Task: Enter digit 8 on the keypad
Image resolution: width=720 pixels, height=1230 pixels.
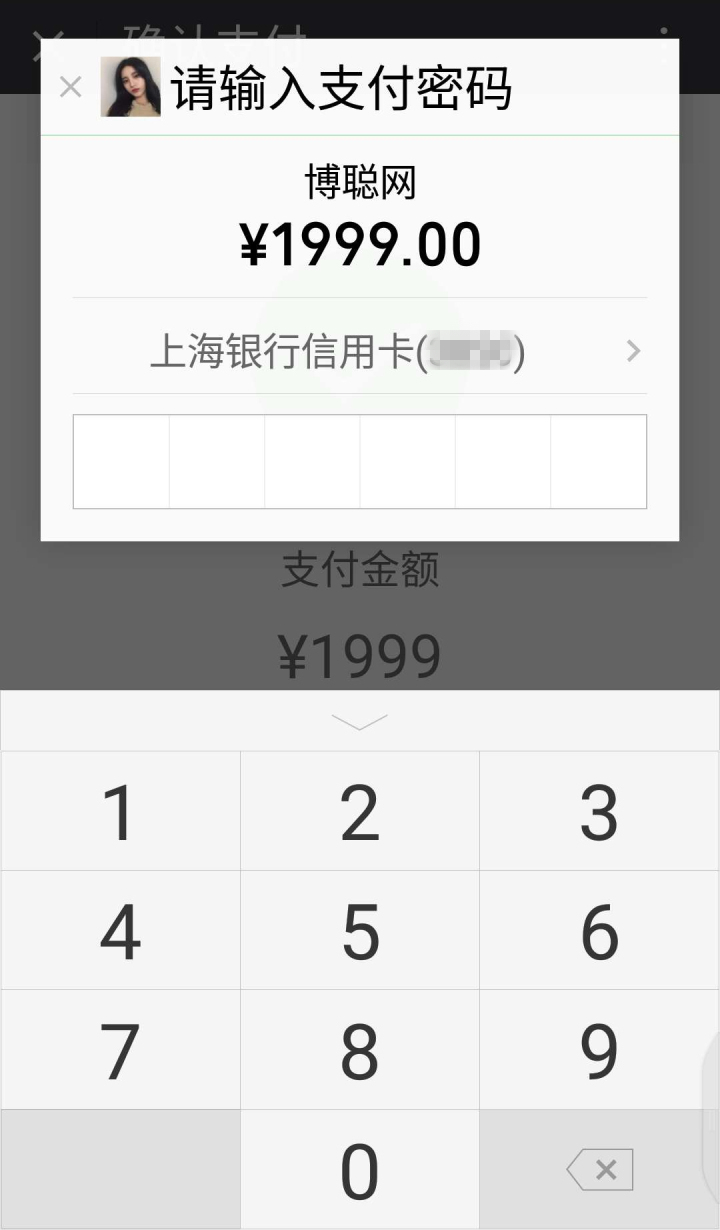Action: (x=360, y=1049)
